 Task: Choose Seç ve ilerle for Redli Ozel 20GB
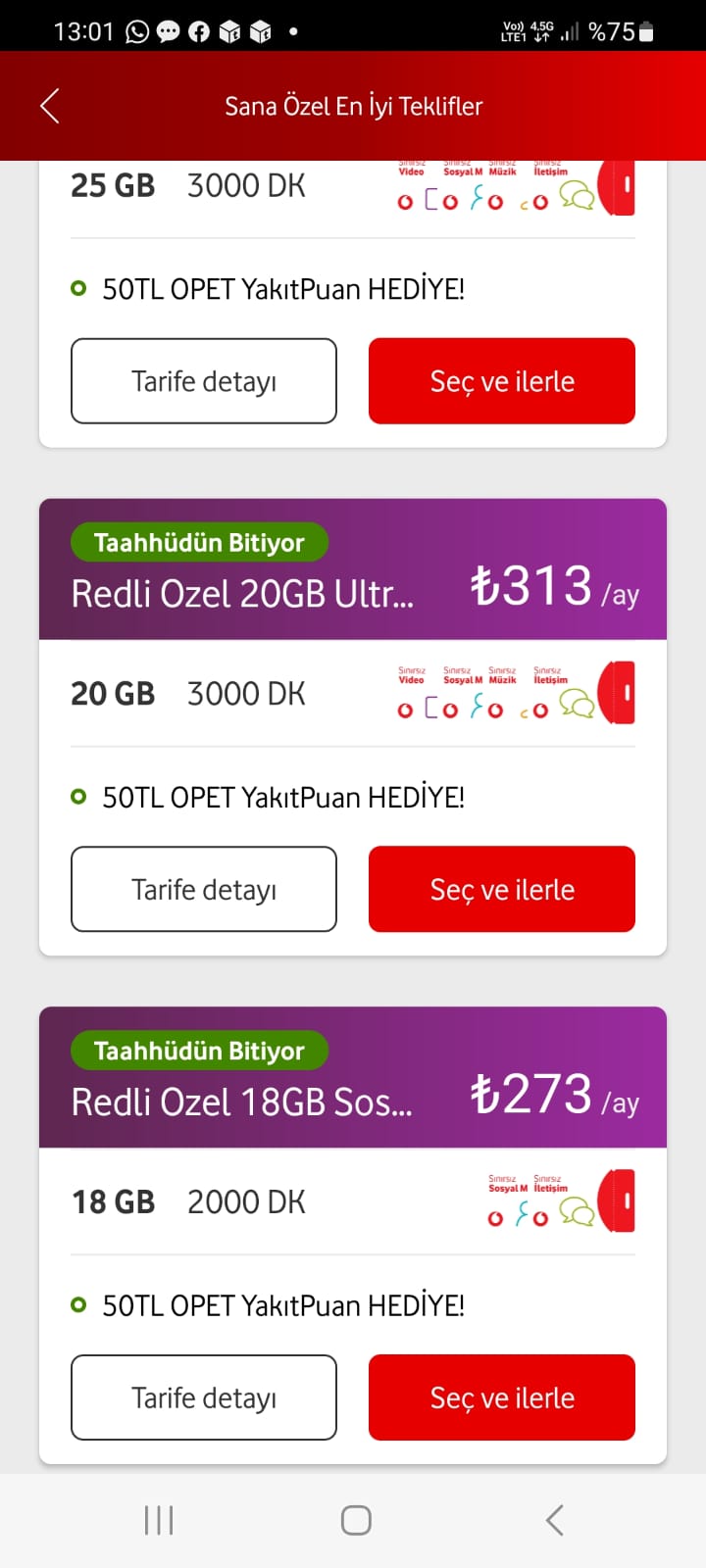(502, 889)
